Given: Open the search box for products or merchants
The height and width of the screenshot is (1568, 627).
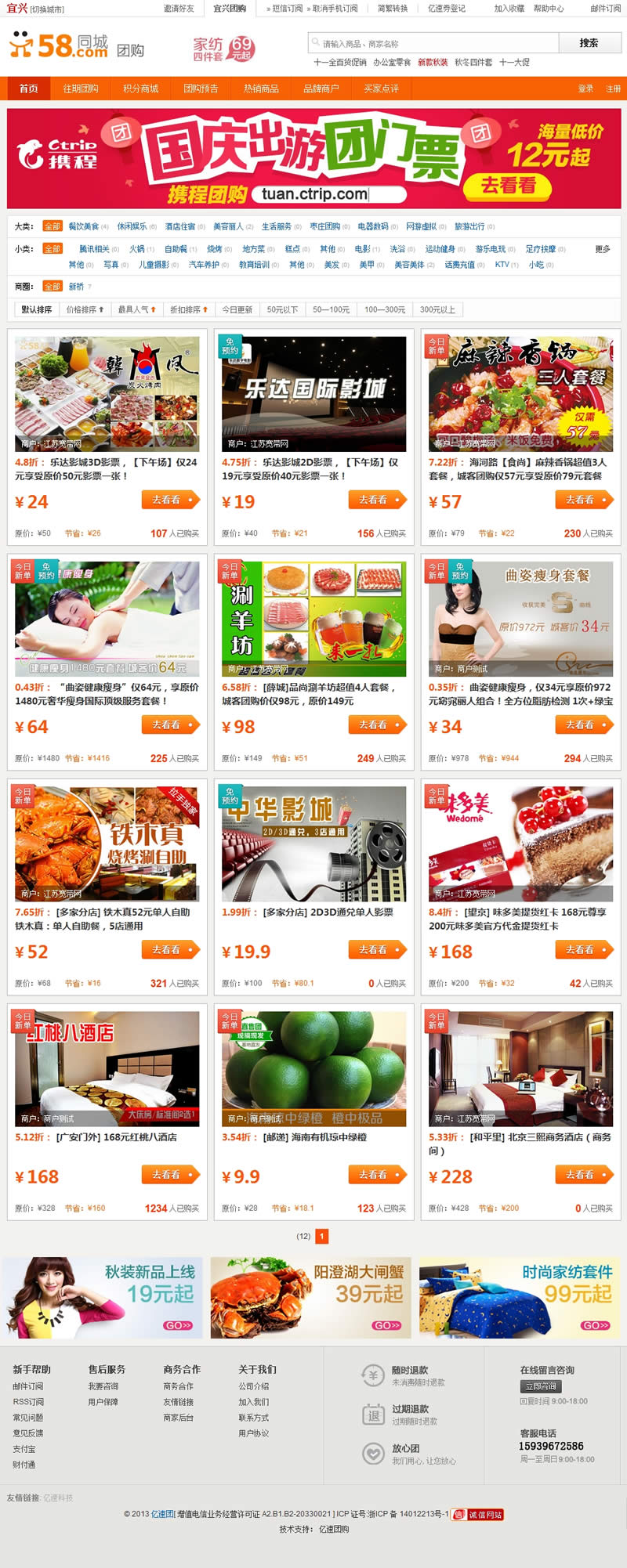Looking at the screenshot, I should click(x=433, y=43).
